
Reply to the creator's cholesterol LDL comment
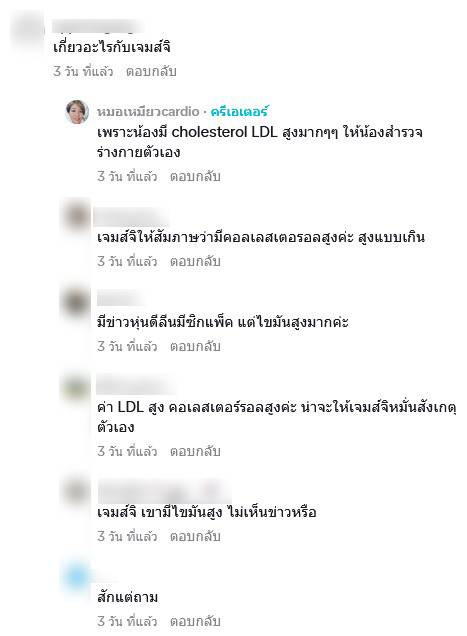[x=195, y=176]
